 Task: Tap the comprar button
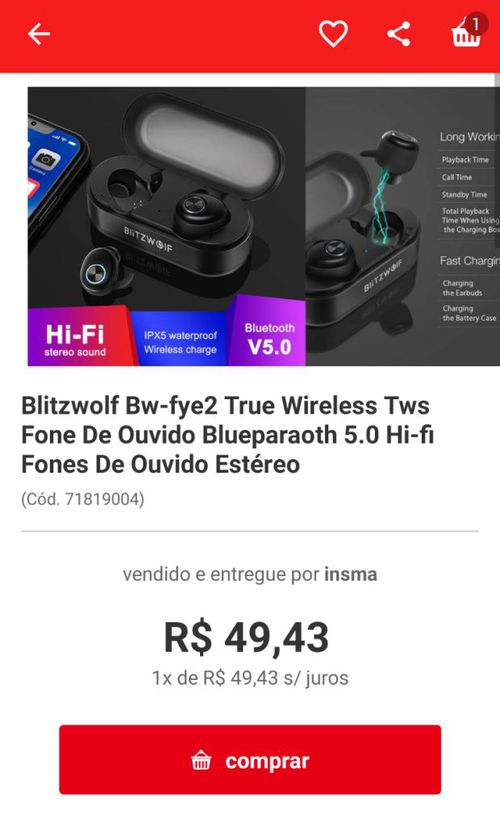coord(250,759)
